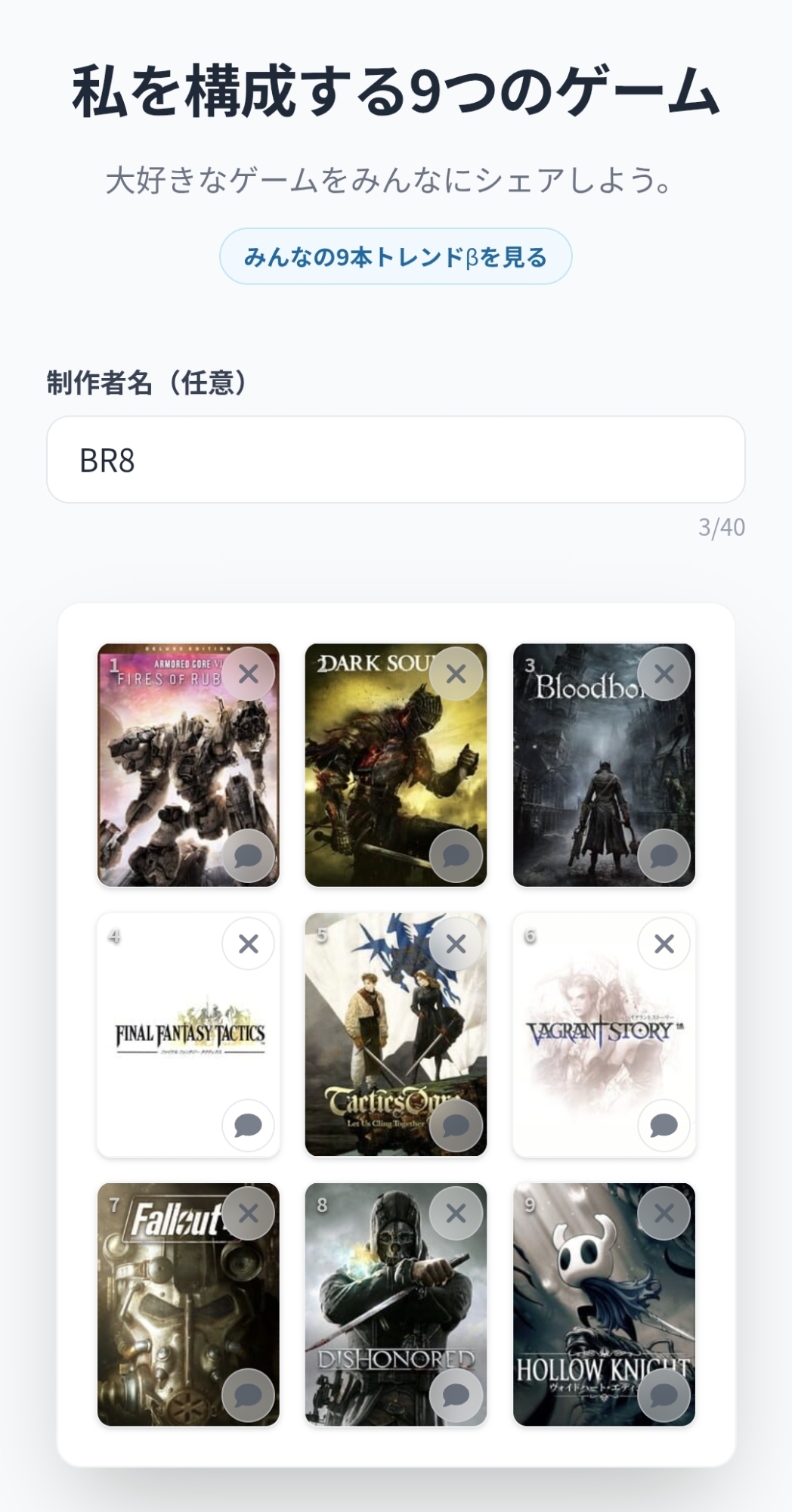Open the comment bubble on Bloodborne
The image size is (792, 1512).
point(664,857)
